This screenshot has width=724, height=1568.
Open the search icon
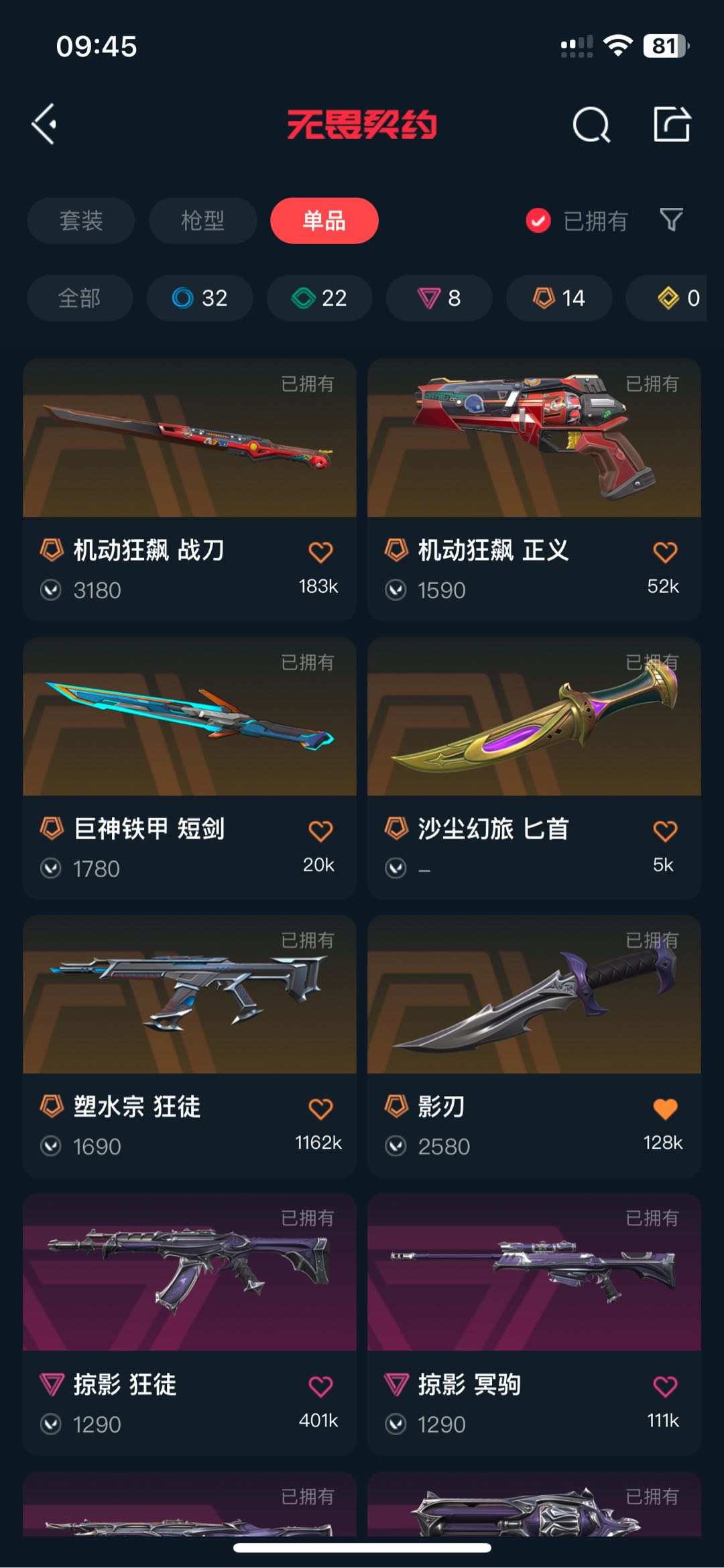[591, 125]
